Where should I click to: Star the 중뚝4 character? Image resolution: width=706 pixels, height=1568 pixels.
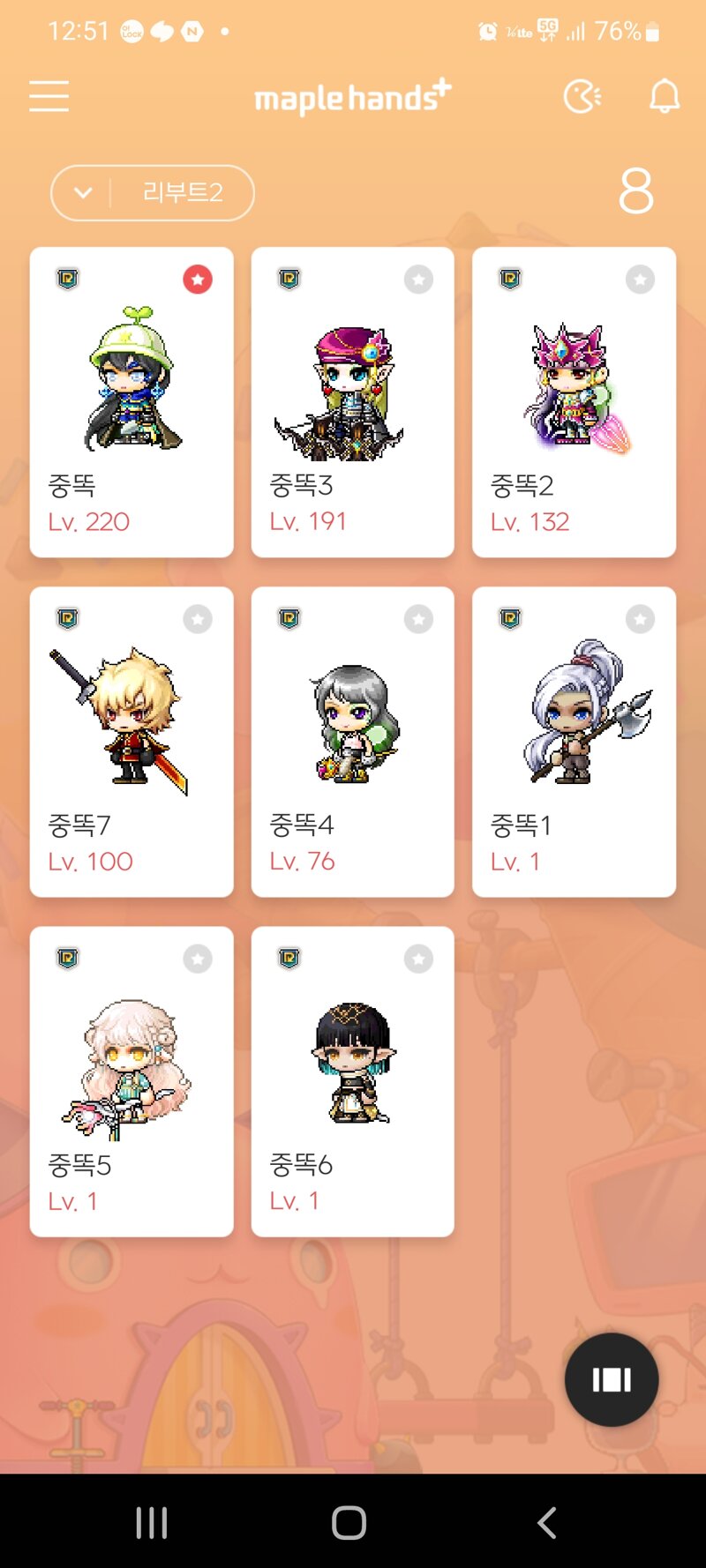pos(419,619)
